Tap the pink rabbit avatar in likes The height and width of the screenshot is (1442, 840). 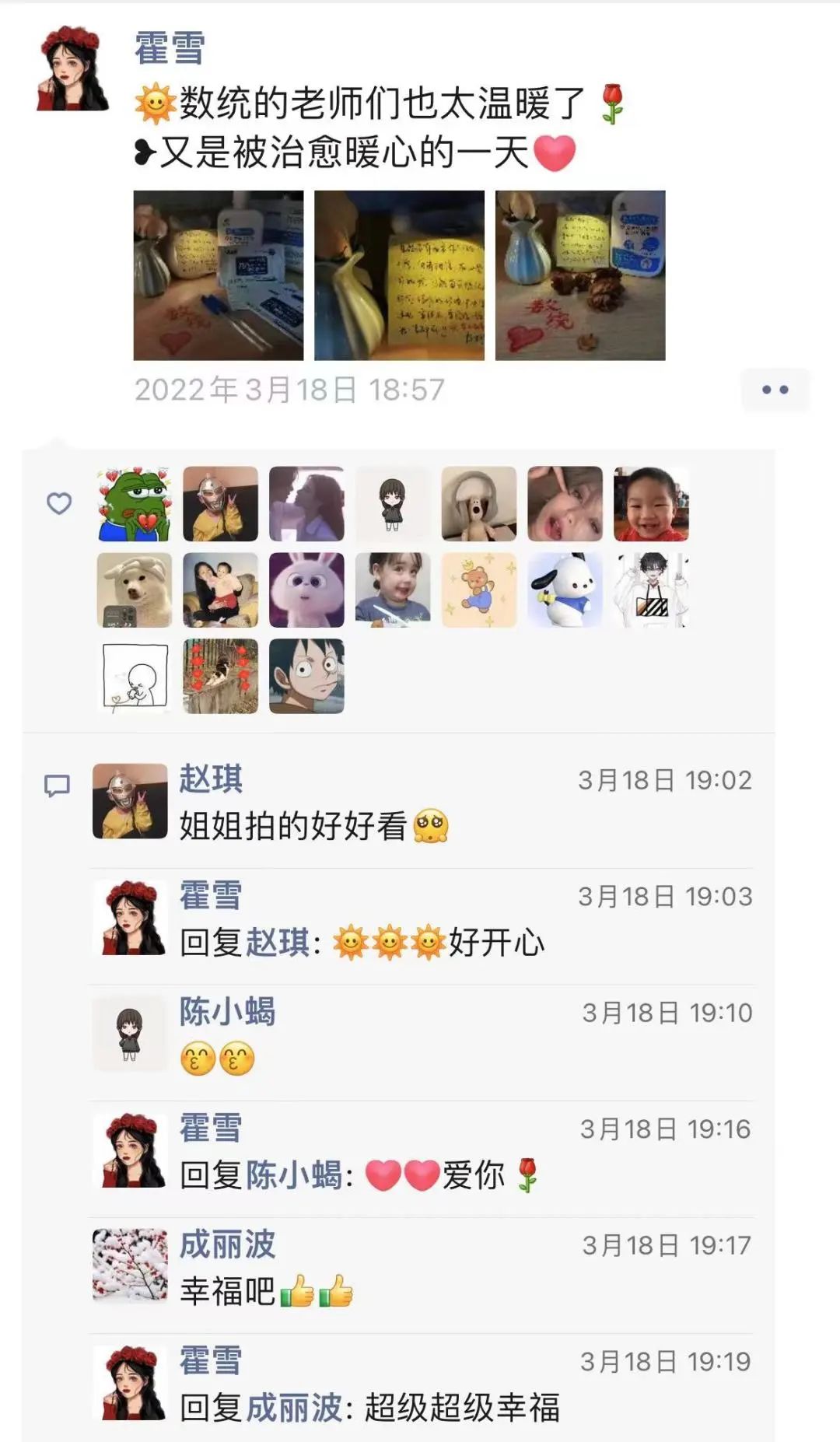point(306,590)
